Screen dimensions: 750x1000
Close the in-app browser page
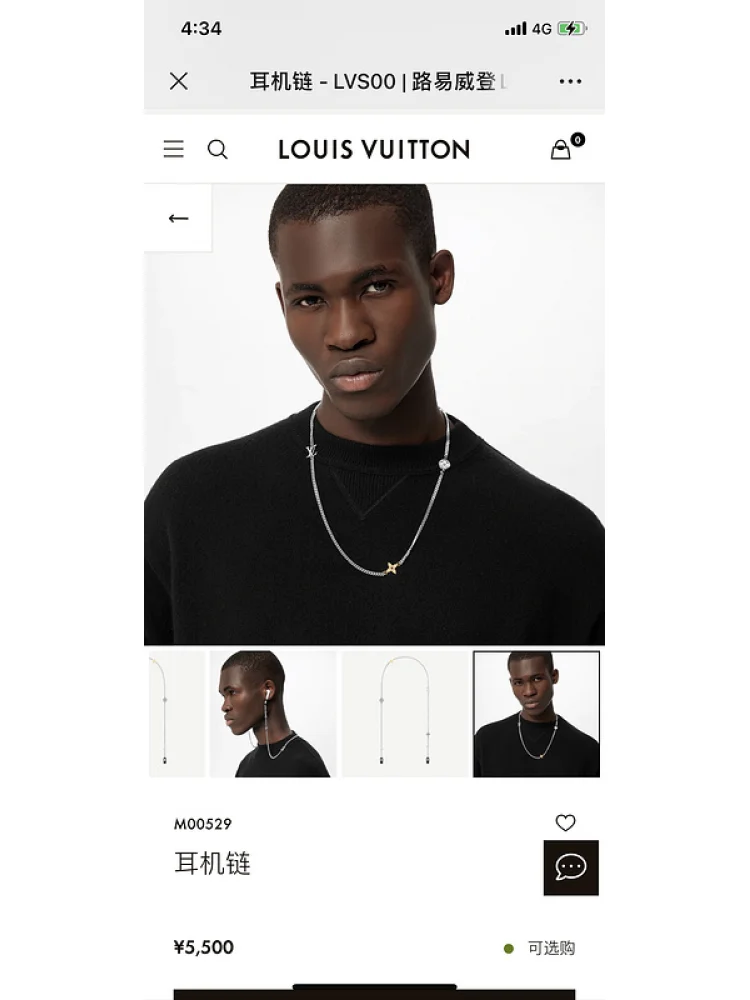tap(179, 81)
